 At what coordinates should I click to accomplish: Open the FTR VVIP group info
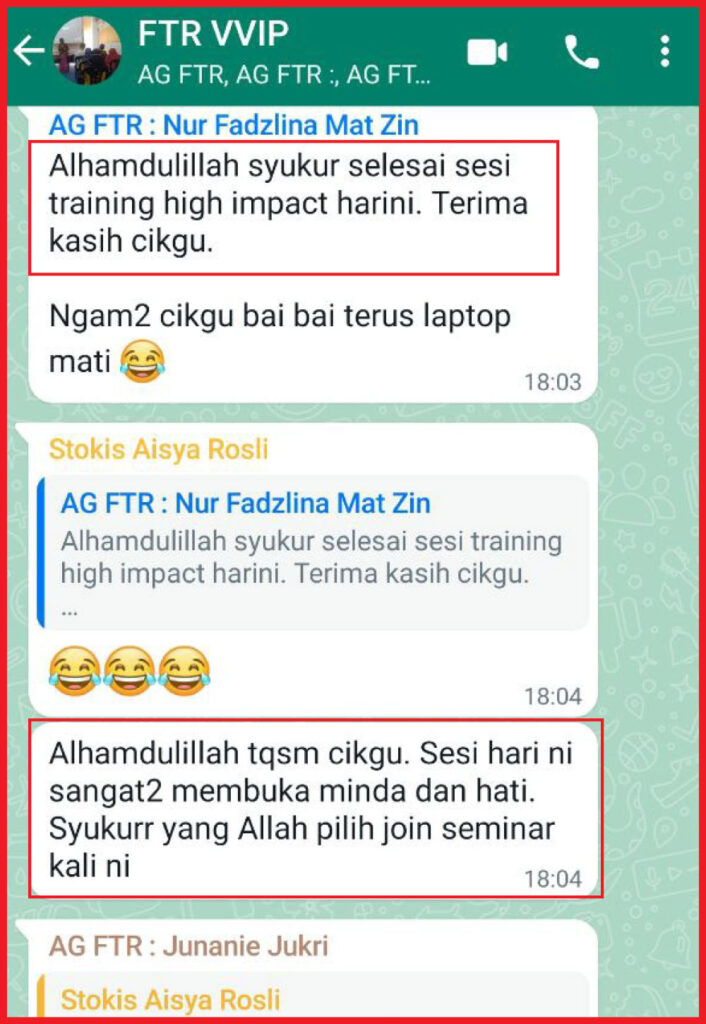285,52
